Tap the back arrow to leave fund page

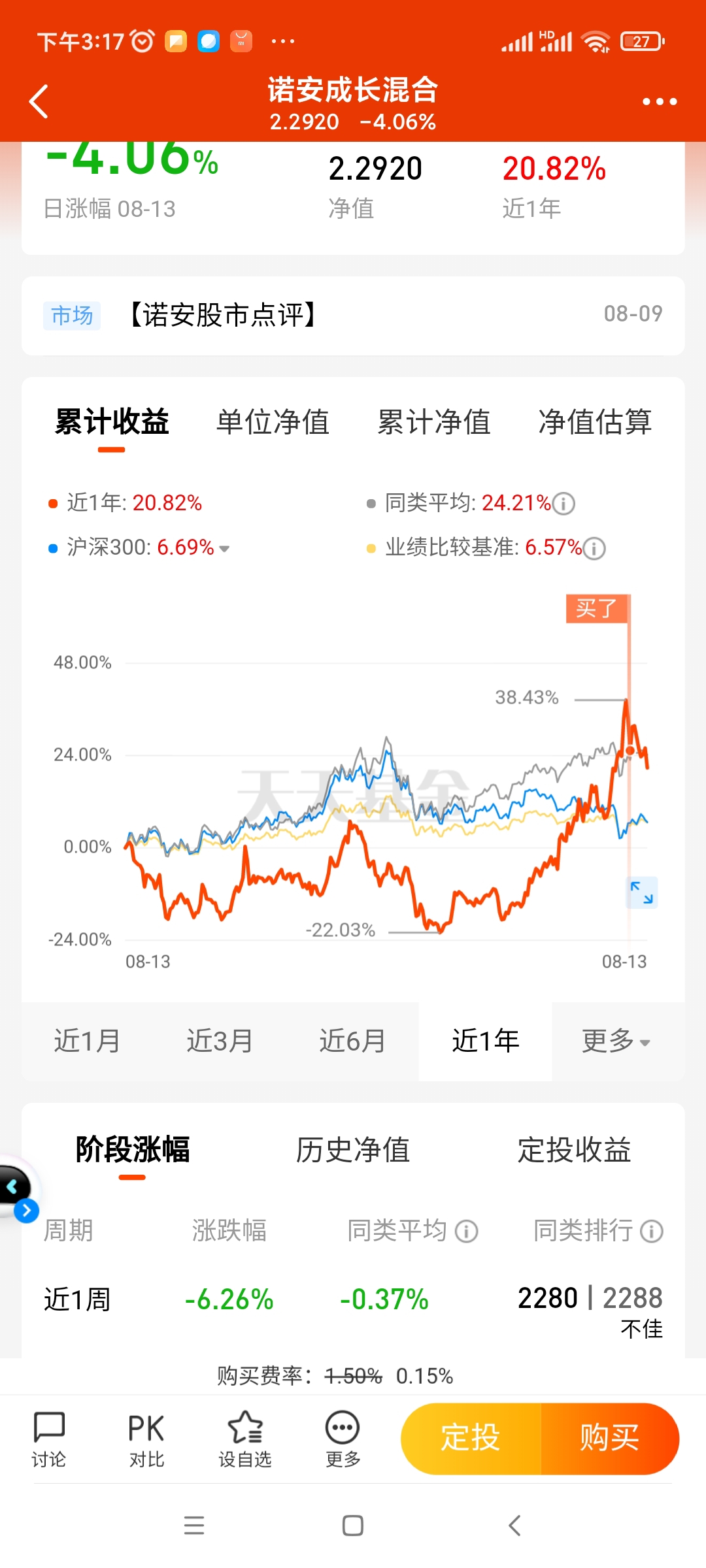pos(39,101)
